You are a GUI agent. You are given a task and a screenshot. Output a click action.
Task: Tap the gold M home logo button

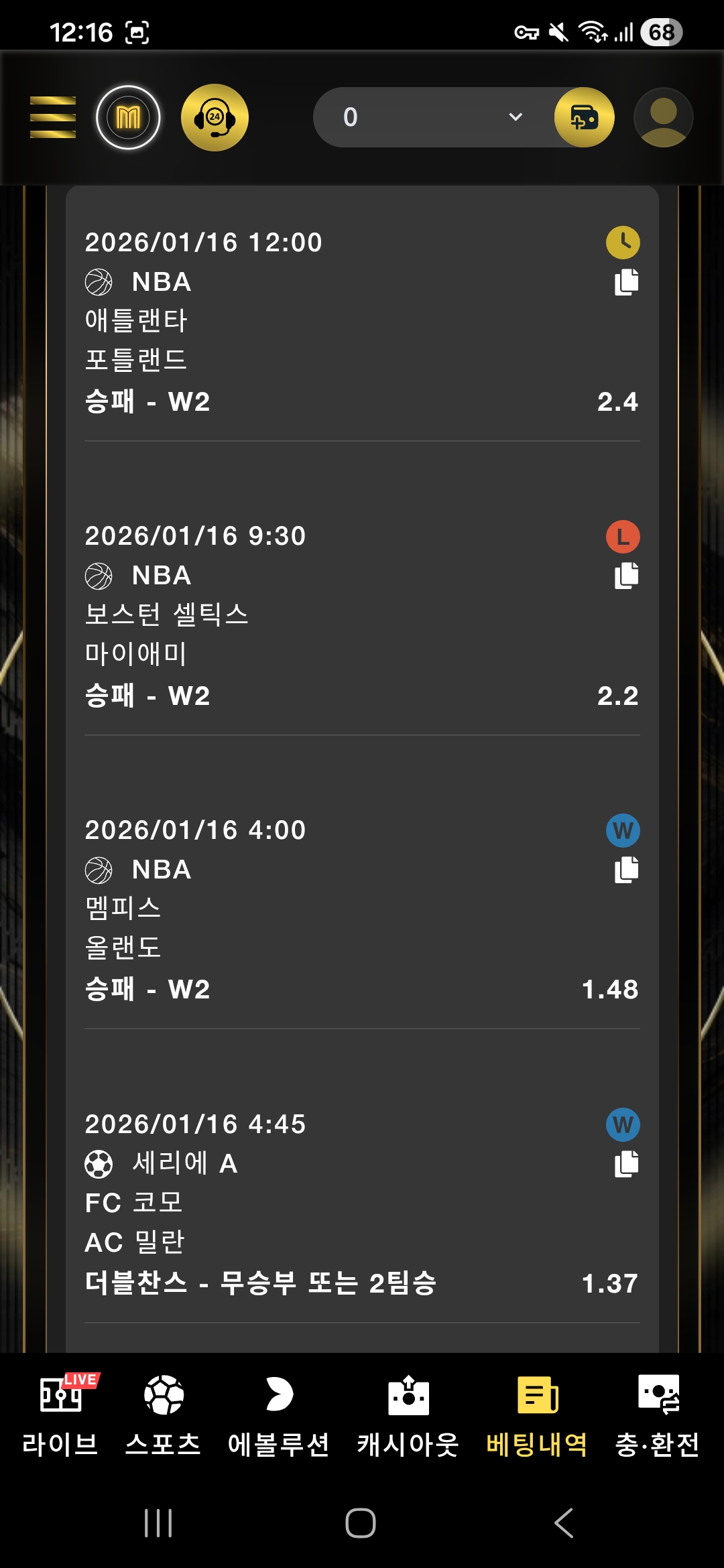click(128, 117)
